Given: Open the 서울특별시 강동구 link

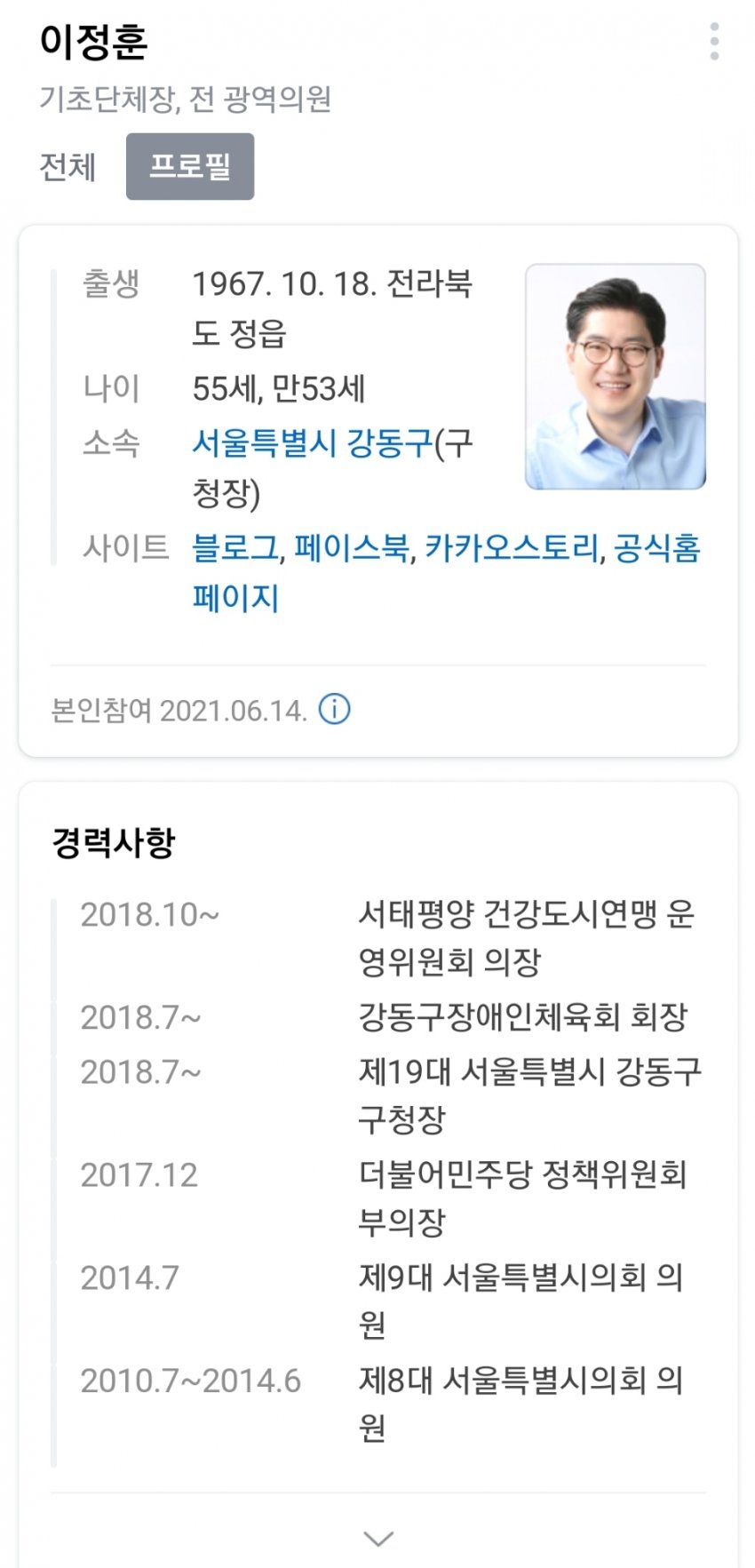Looking at the screenshot, I should pos(312,442).
